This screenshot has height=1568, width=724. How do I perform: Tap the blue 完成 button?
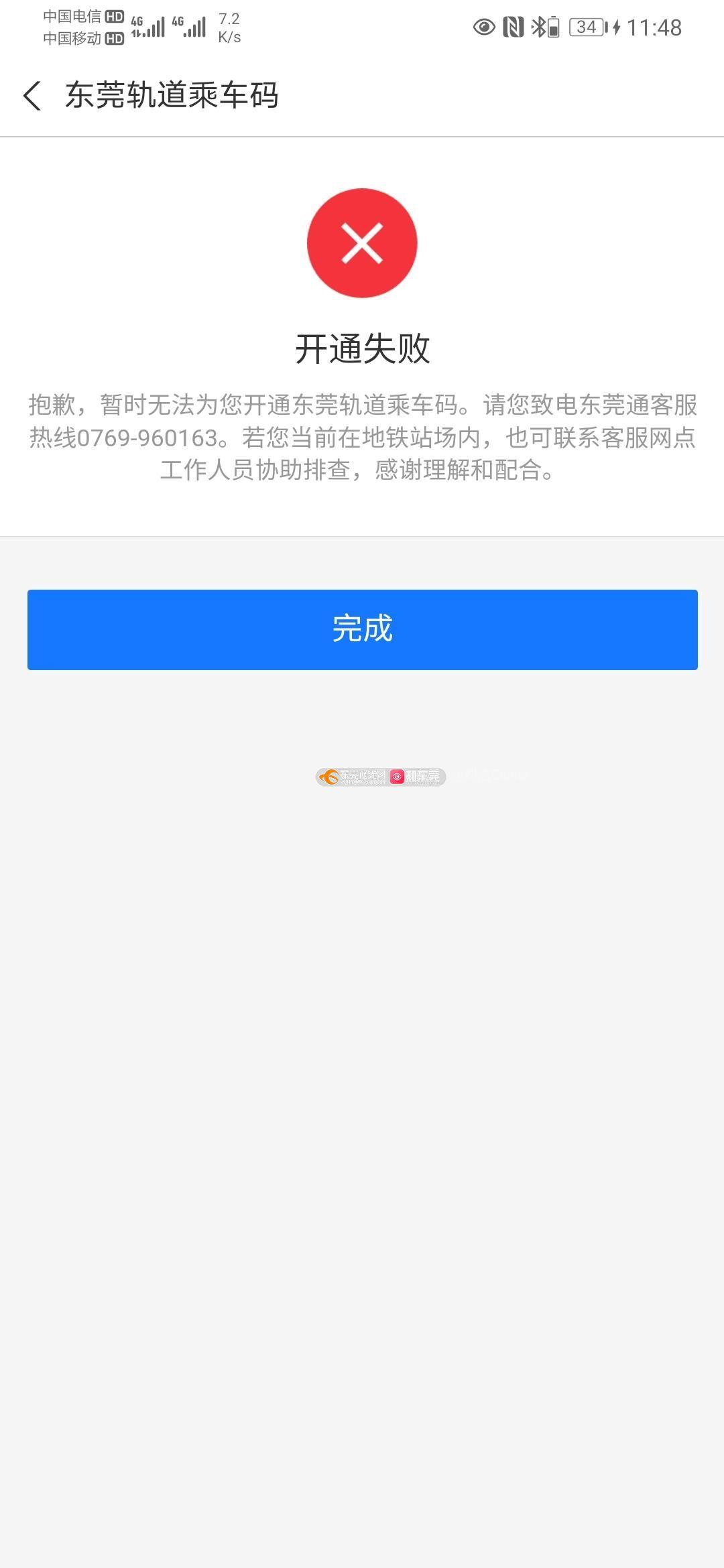[x=362, y=629]
